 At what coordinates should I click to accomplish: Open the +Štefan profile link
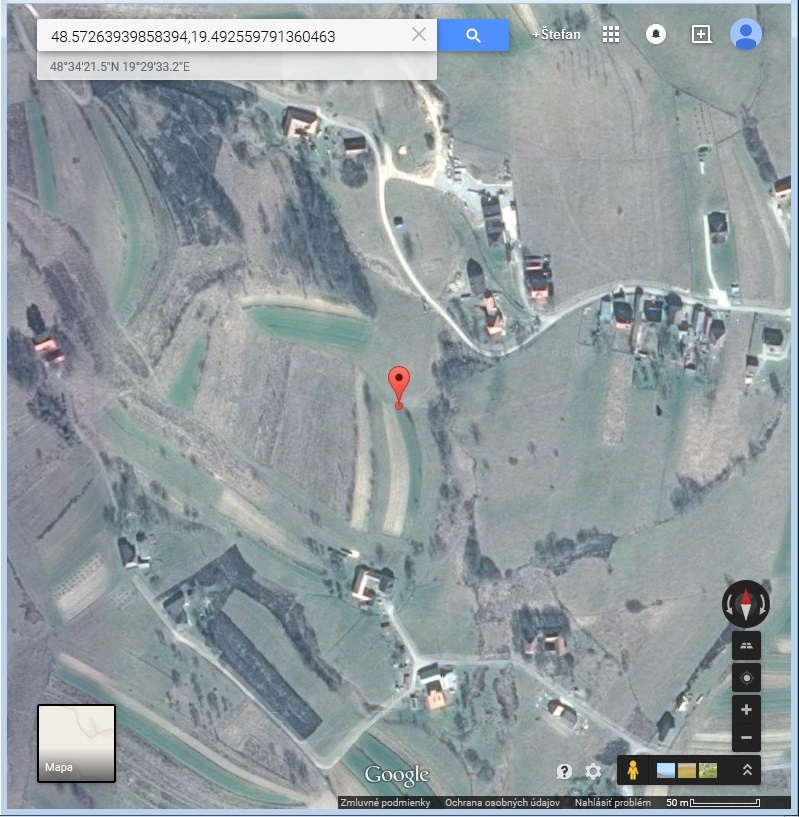[556, 34]
